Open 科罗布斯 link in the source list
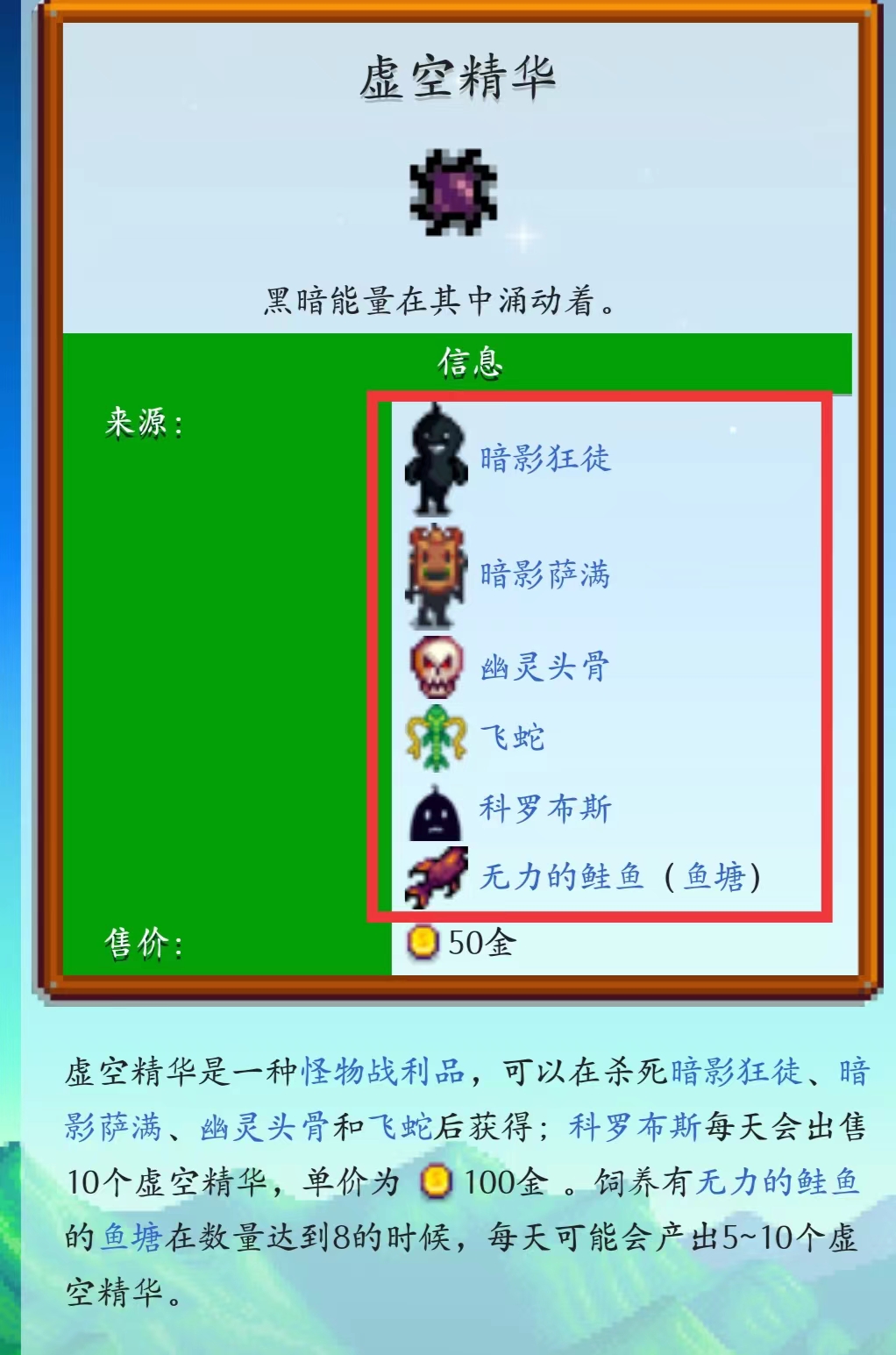The width and height of the screenshot is (896, 1355). pyautogui.click(x=544, y=808)
